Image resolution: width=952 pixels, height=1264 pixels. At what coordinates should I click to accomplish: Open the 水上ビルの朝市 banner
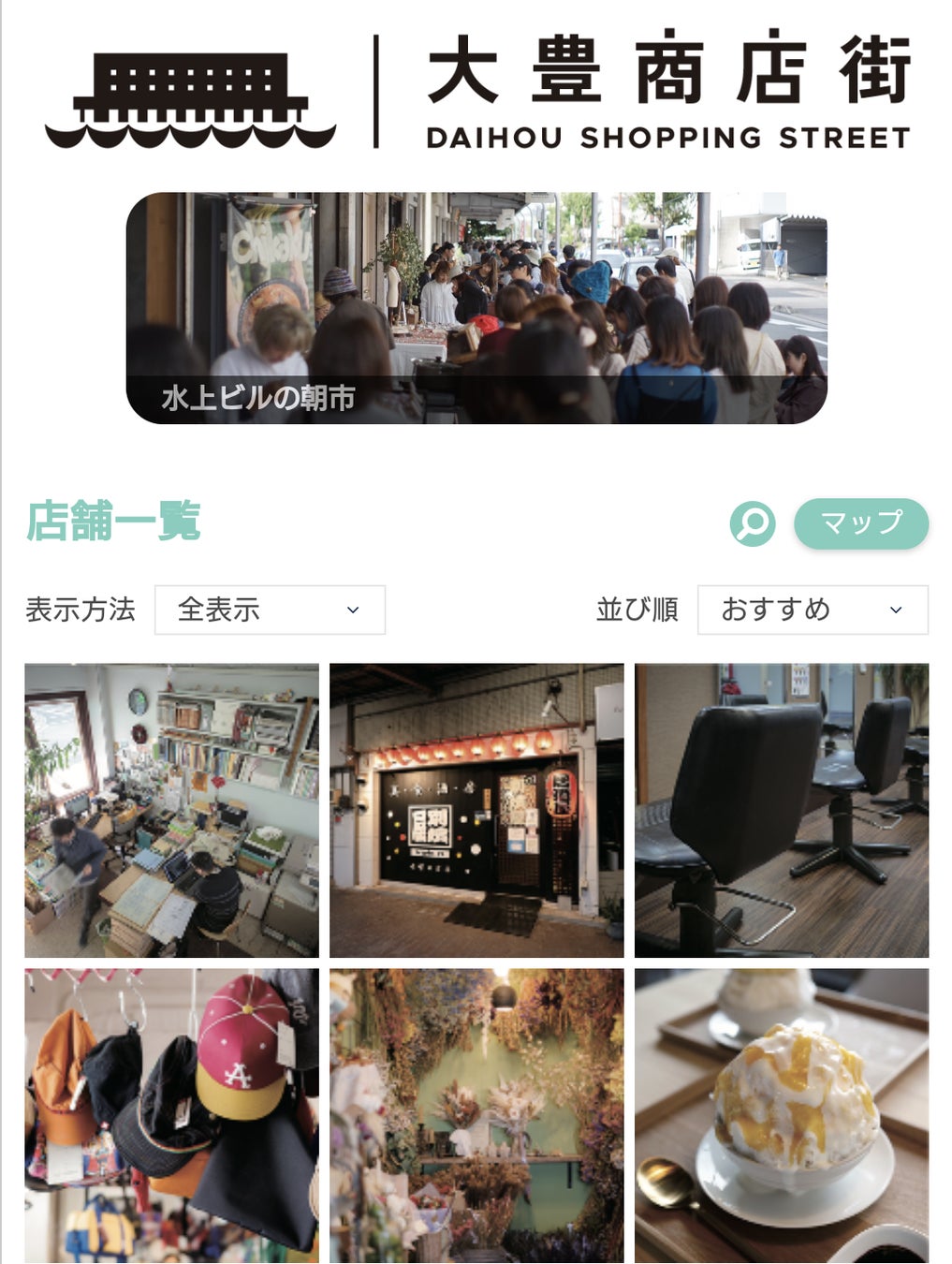point(476,308)
